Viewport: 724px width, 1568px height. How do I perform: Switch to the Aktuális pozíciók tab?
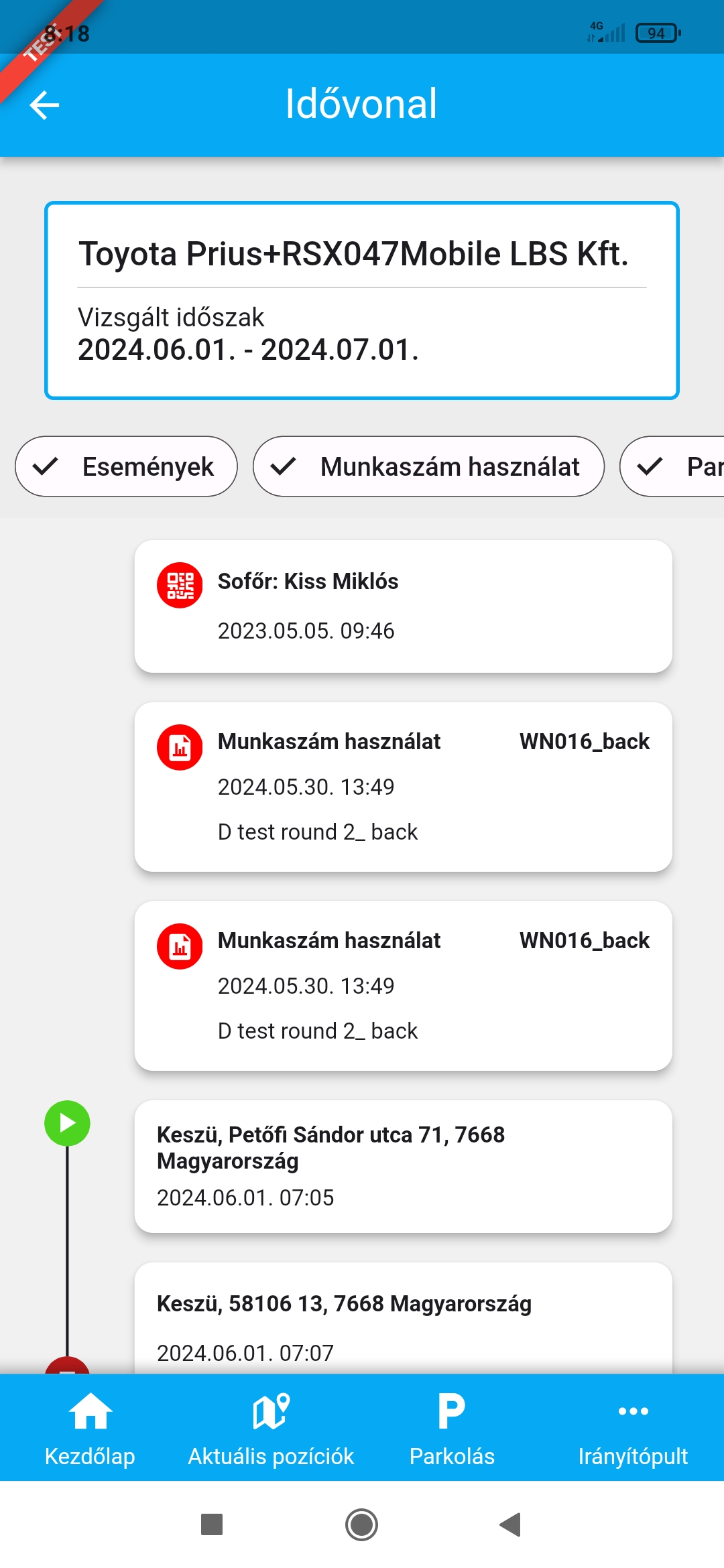(271, 1427)
